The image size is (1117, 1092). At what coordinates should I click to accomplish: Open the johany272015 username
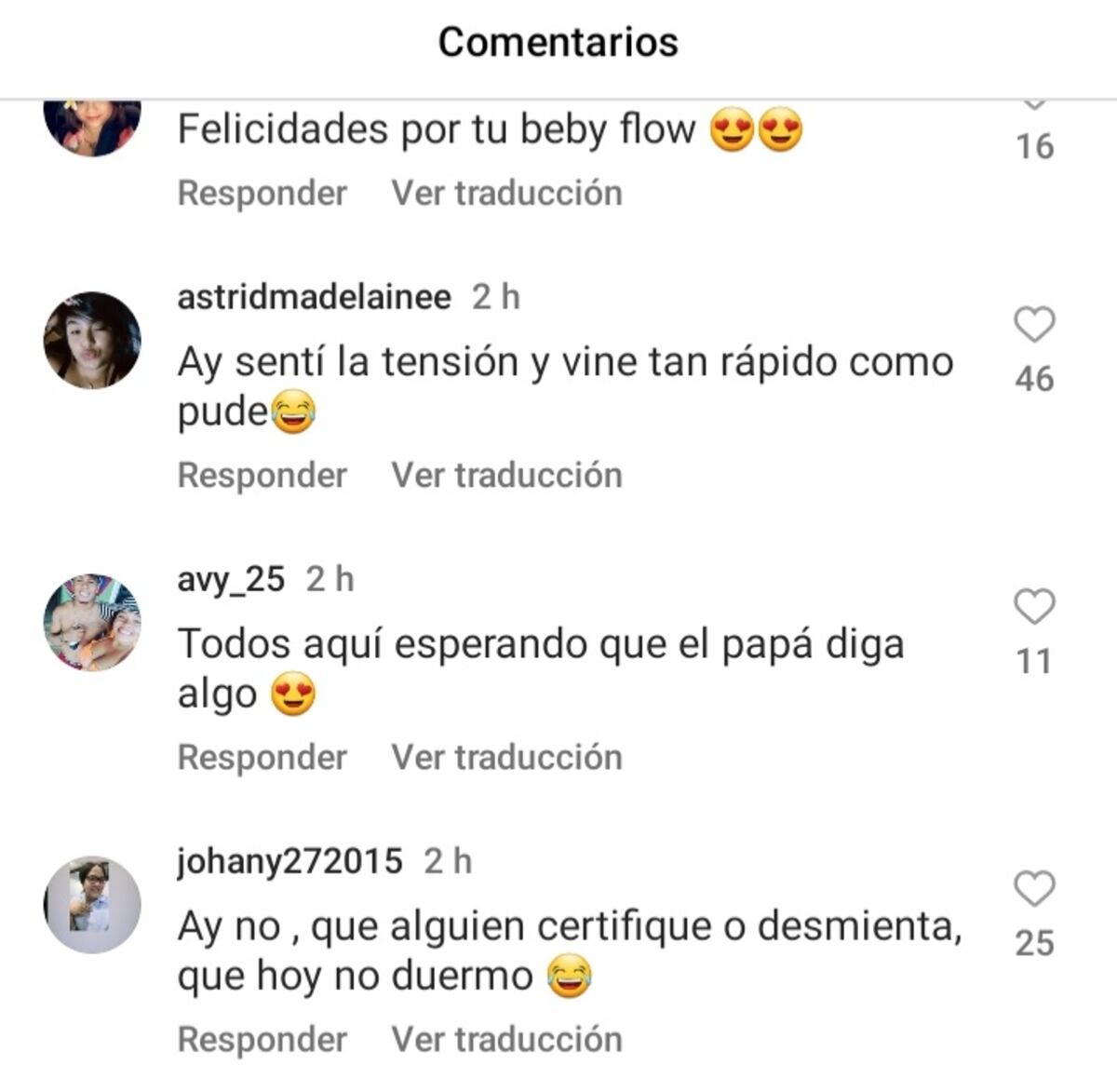[x=289, y=861]
